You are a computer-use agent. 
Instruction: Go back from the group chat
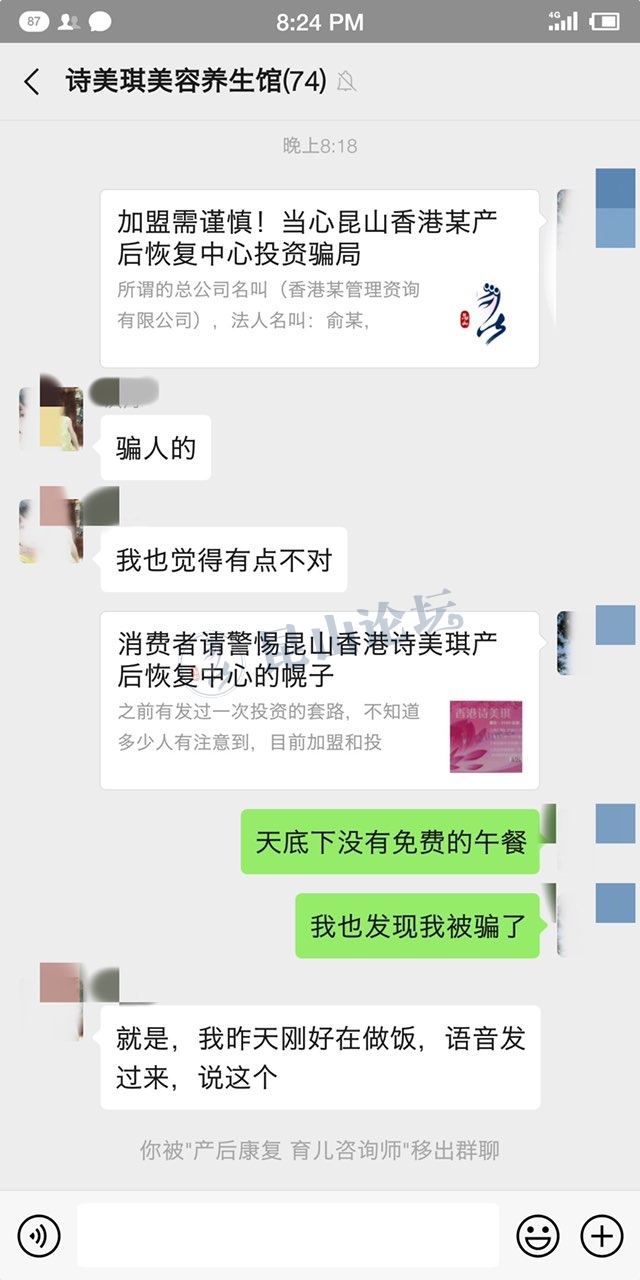coord(32,82)
